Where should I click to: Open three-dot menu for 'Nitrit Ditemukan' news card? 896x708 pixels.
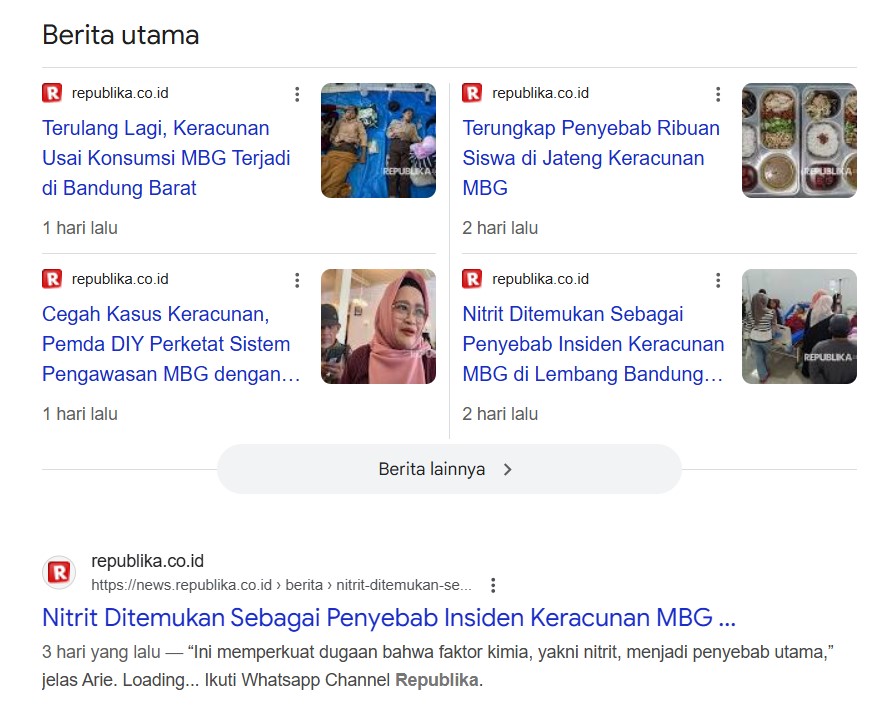718,280
